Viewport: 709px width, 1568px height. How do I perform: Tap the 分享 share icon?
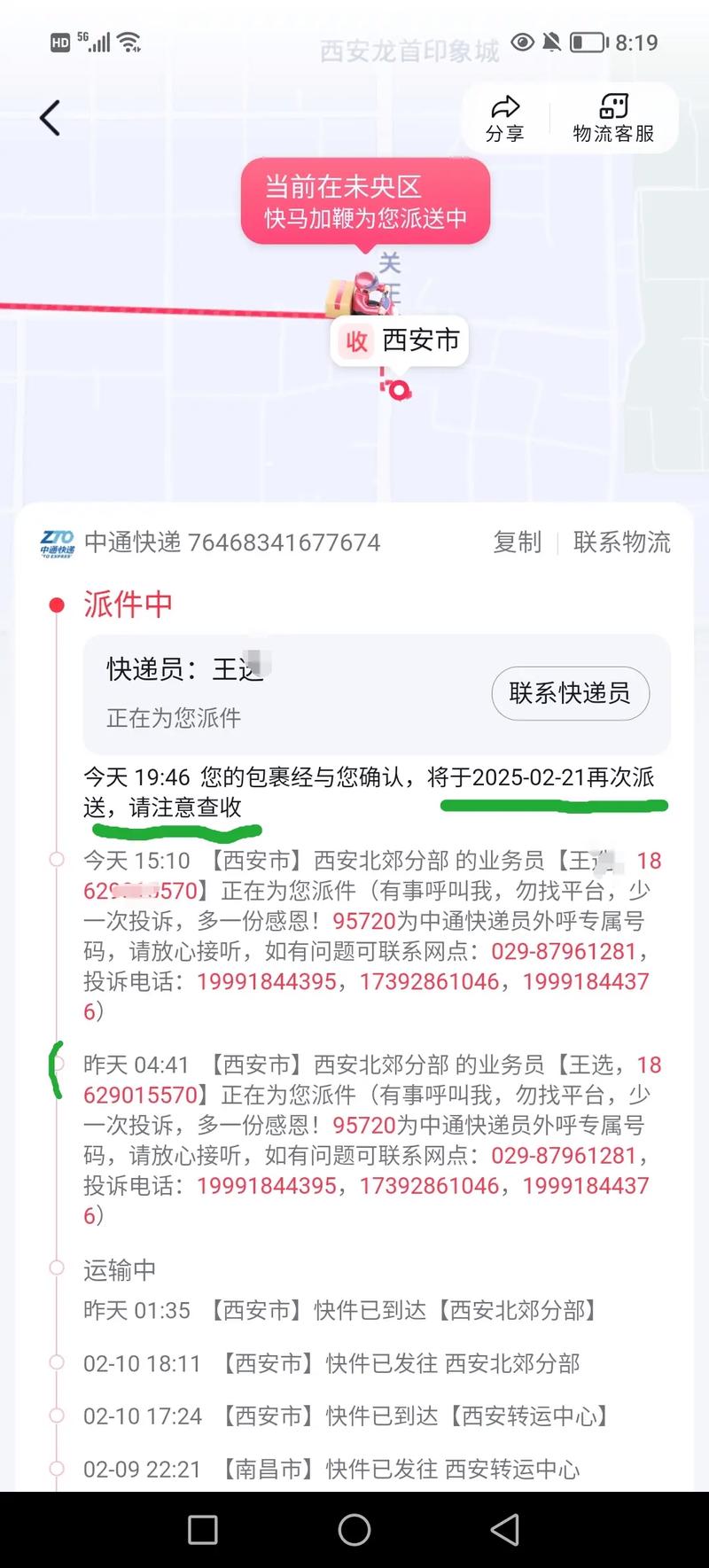pyautogui.click(x=505, y=117)
